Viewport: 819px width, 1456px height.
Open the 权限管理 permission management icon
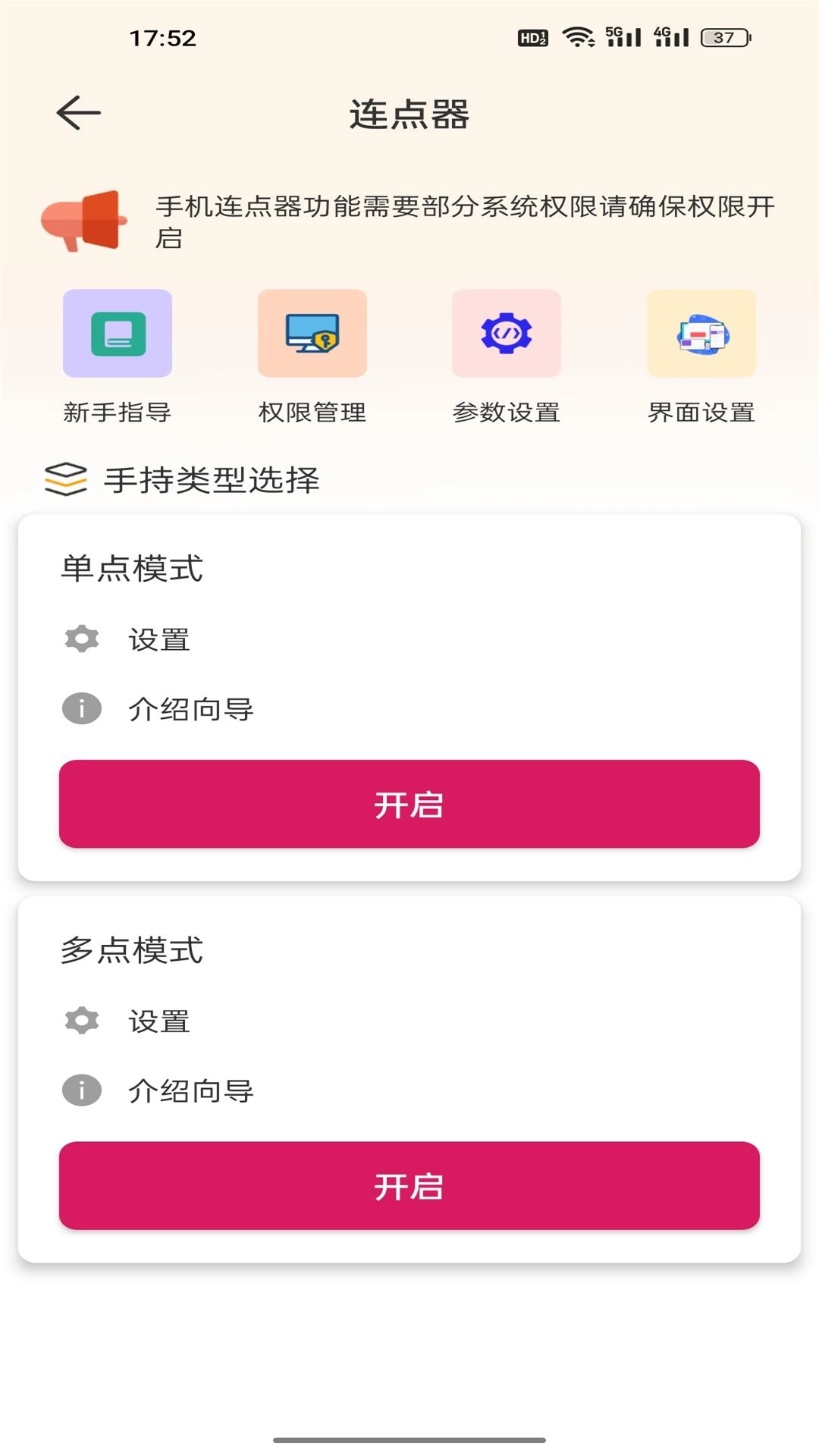tap(312, 334)
